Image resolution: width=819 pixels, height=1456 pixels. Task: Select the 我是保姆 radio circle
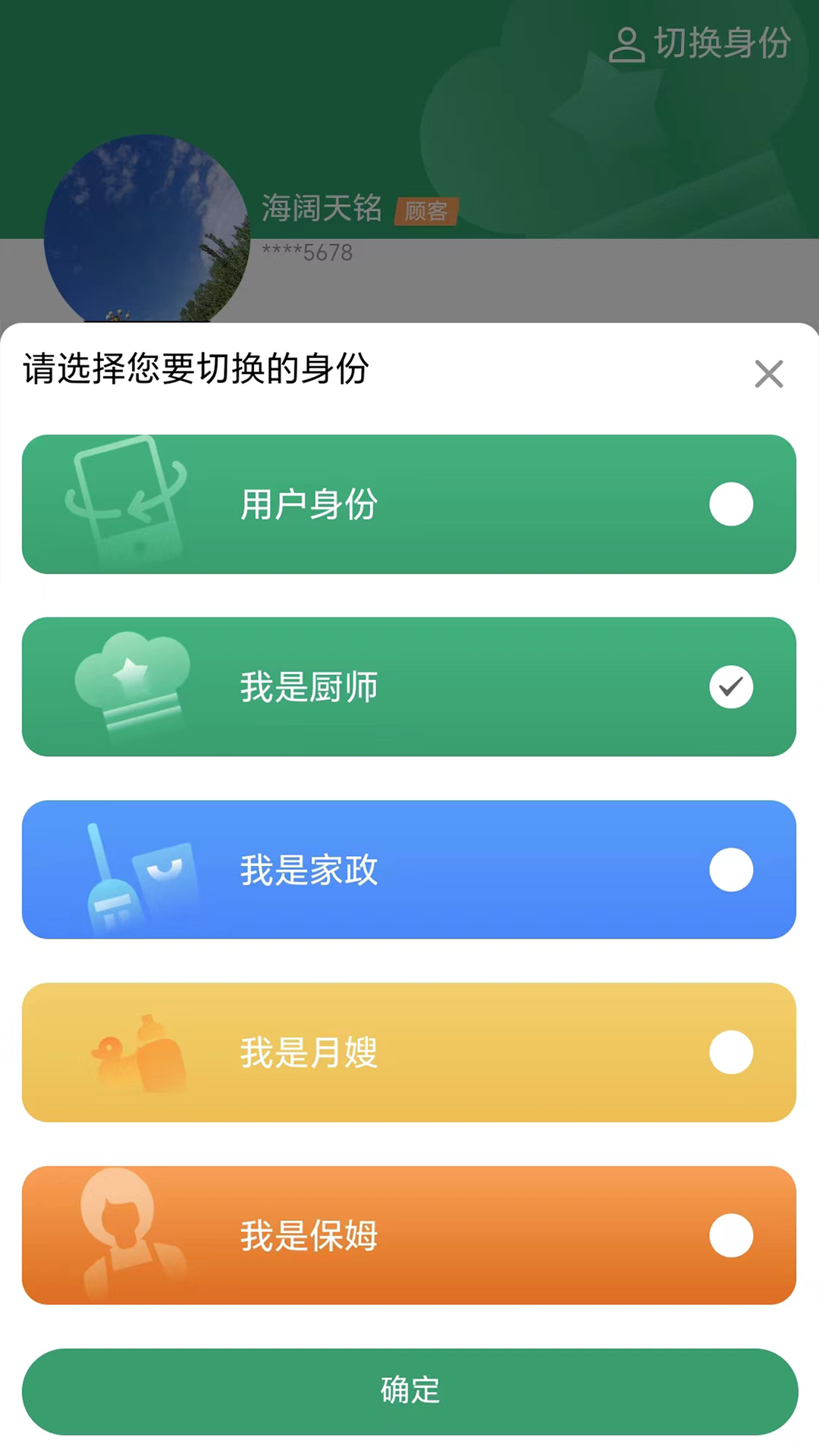coord(731,1235)
